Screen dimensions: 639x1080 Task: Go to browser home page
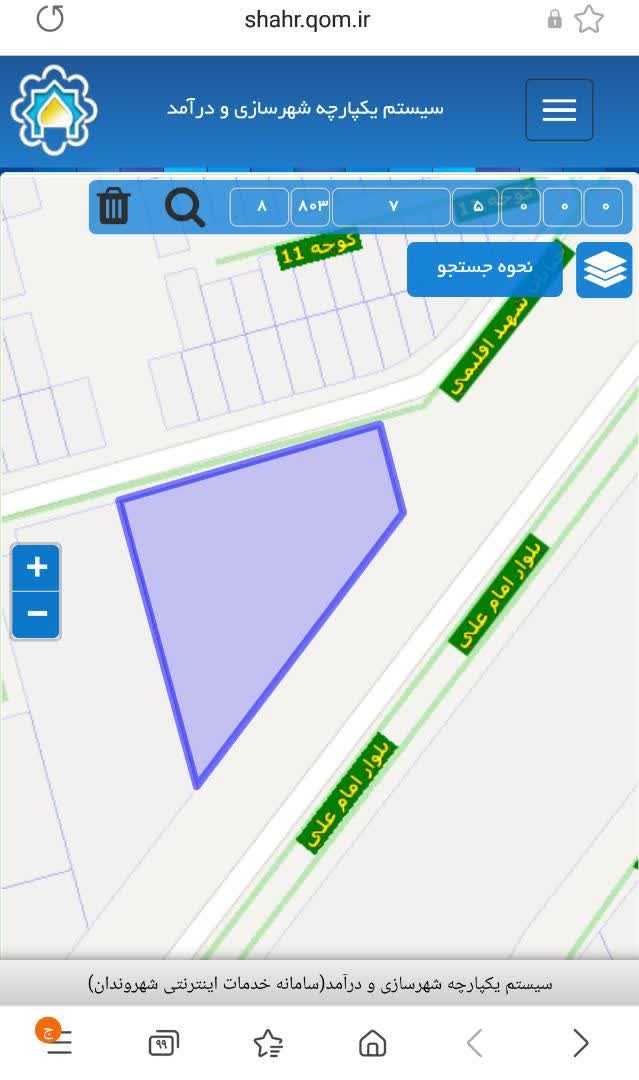tap(372, 1043)
